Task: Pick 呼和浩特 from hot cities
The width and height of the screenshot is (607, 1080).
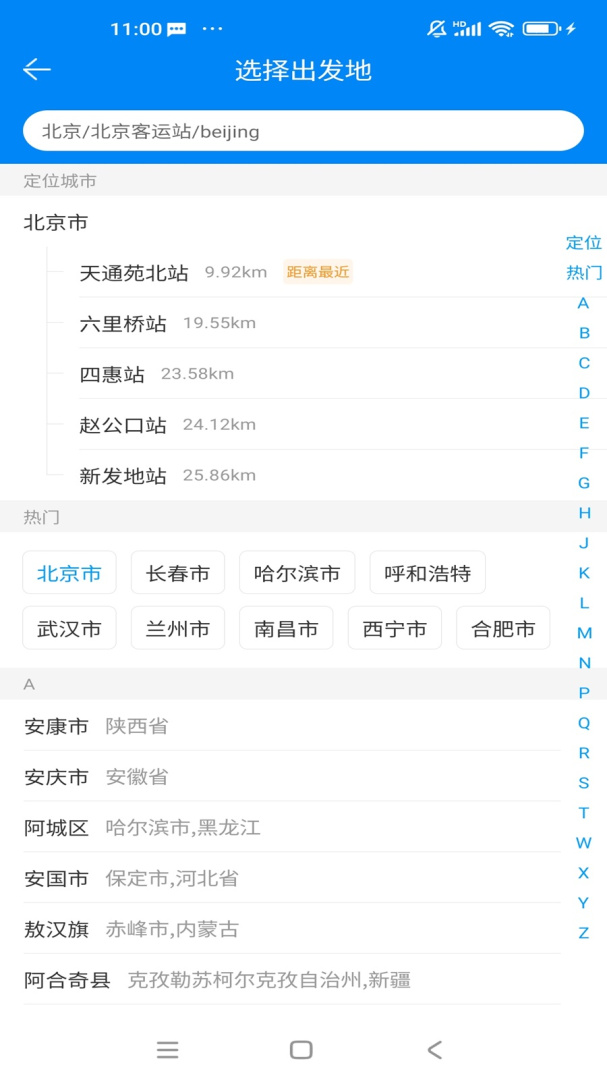Action: pos(427,573)
